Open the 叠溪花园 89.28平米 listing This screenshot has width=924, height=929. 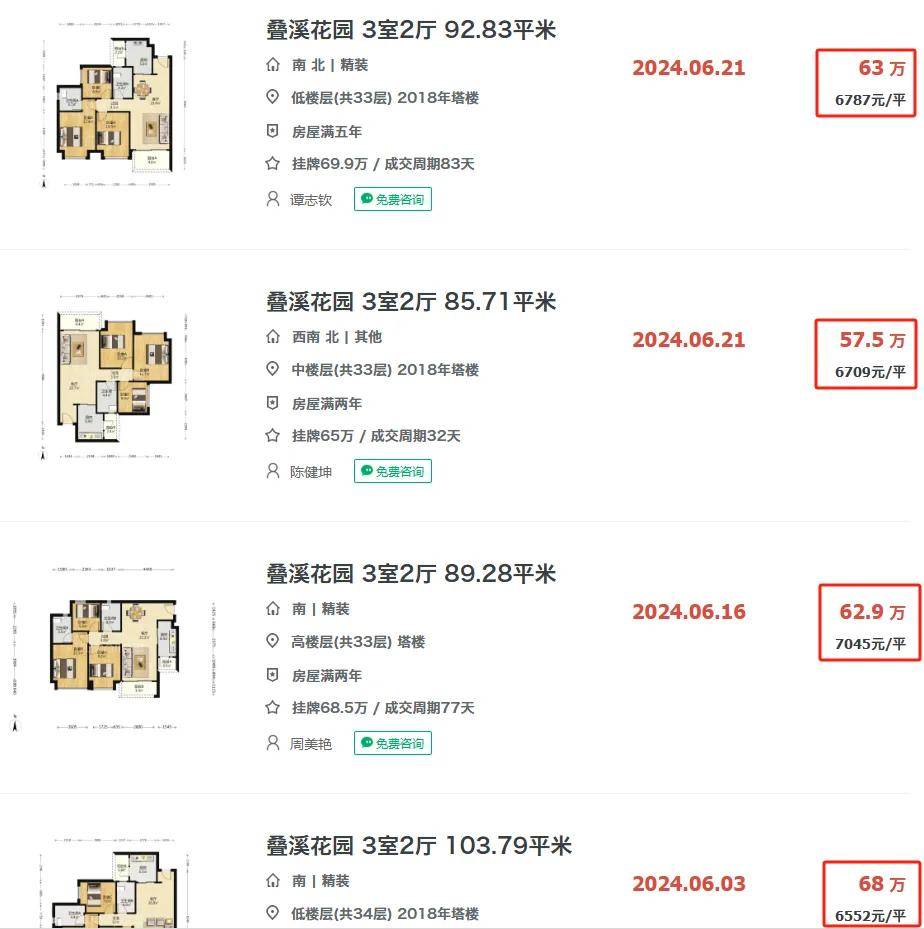coord(411,574)
